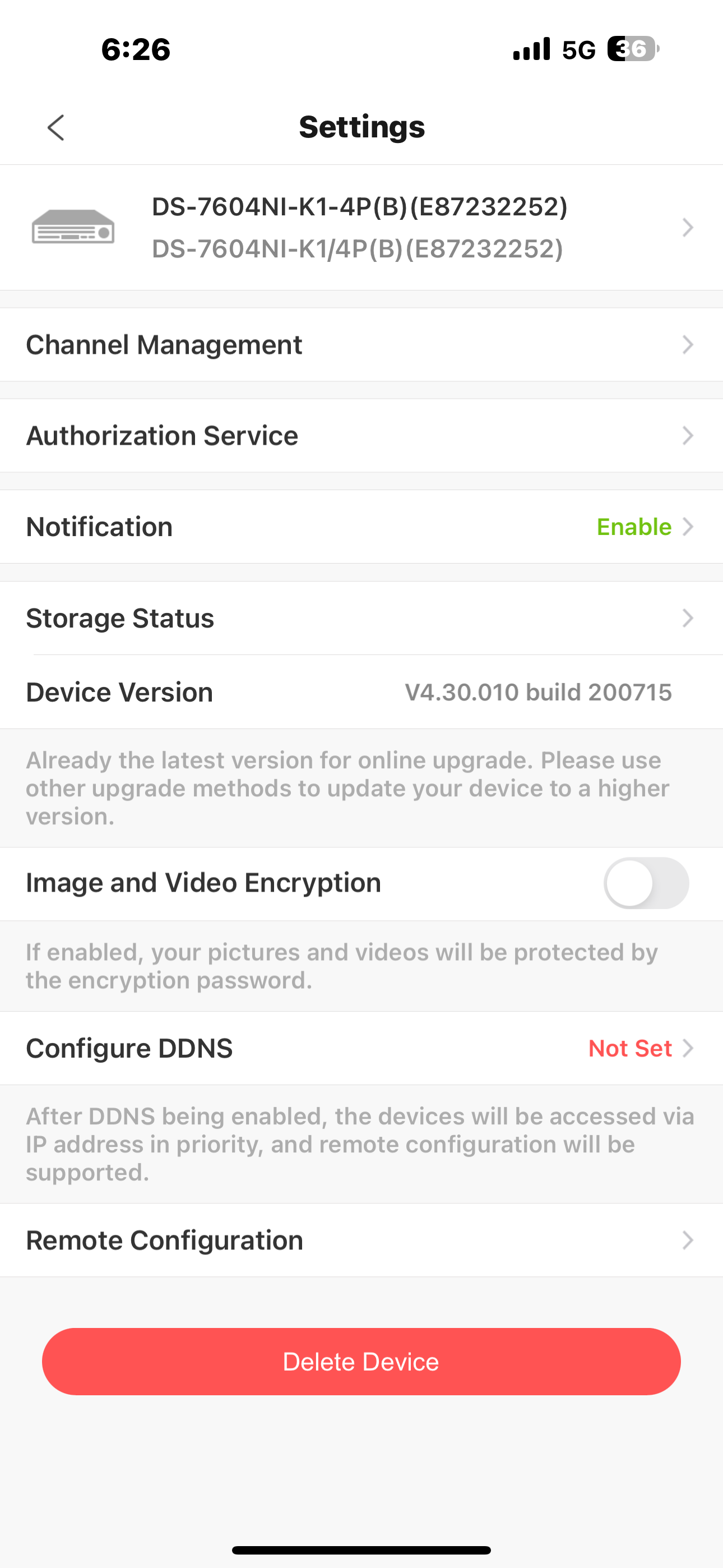Open Remote Configuration

[x=361, y=1240]
